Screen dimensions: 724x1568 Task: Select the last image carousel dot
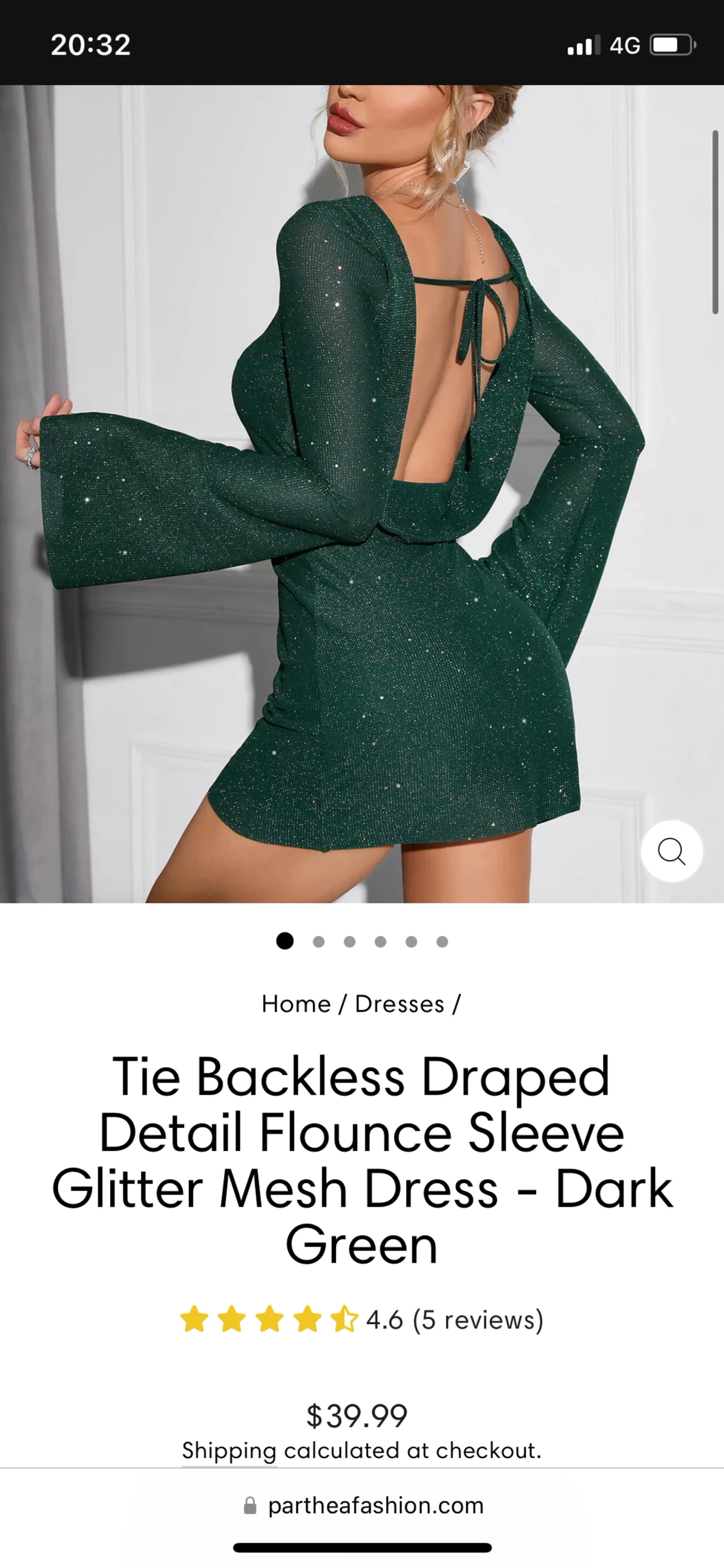(x=442, y=942)
